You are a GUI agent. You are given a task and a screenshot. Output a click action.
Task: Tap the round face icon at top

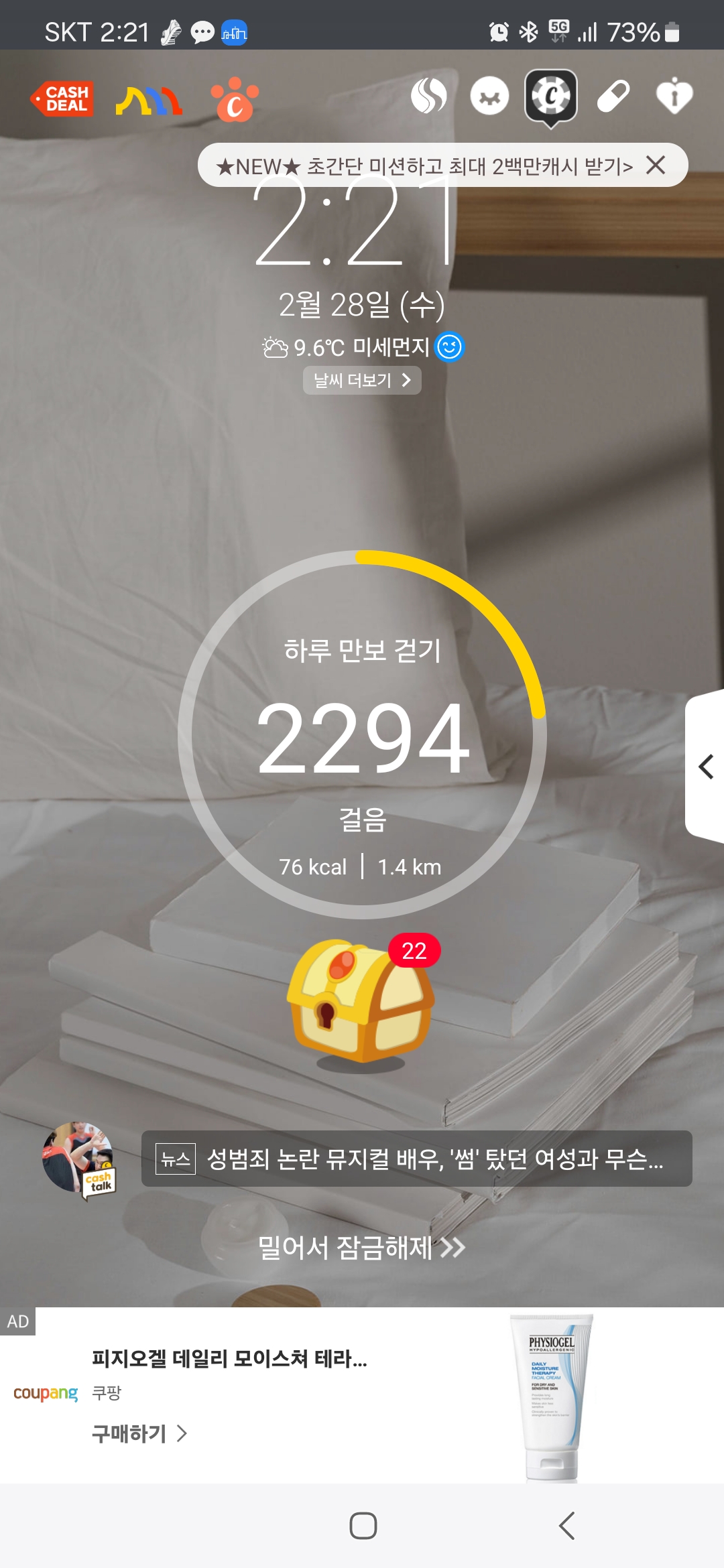489,96
